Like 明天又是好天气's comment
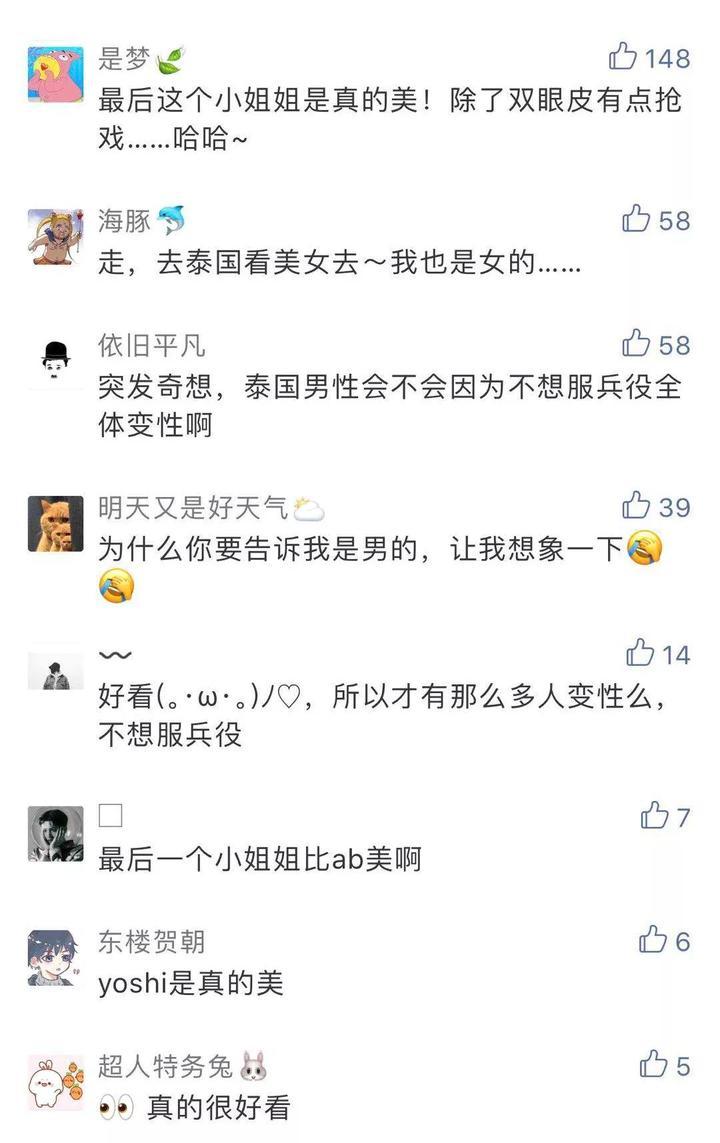This screenshot has width=720, height=1143. [636, 506]
